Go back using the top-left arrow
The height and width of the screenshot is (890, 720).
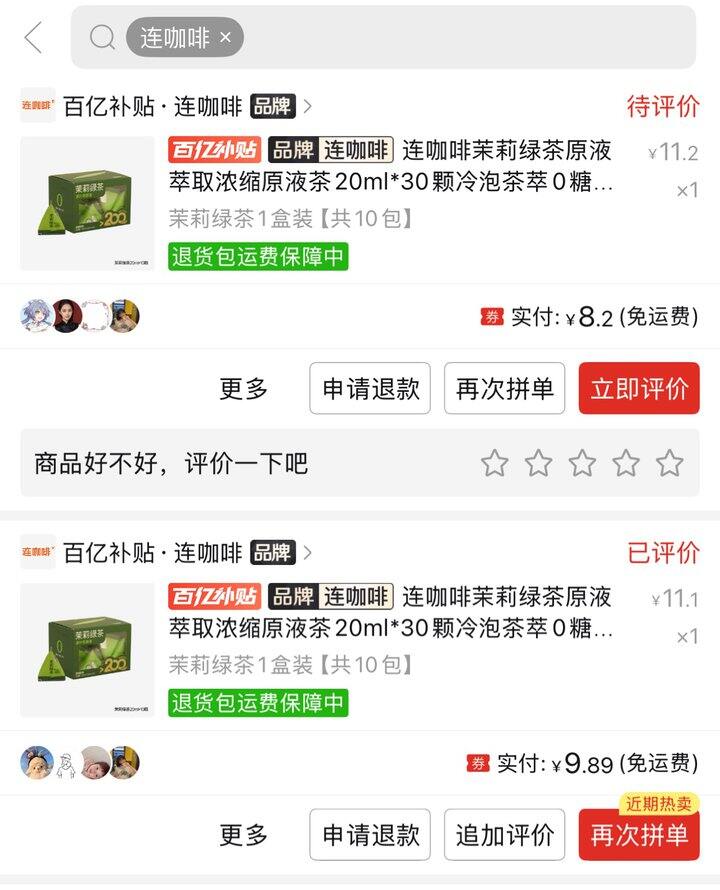pos(34,38)
